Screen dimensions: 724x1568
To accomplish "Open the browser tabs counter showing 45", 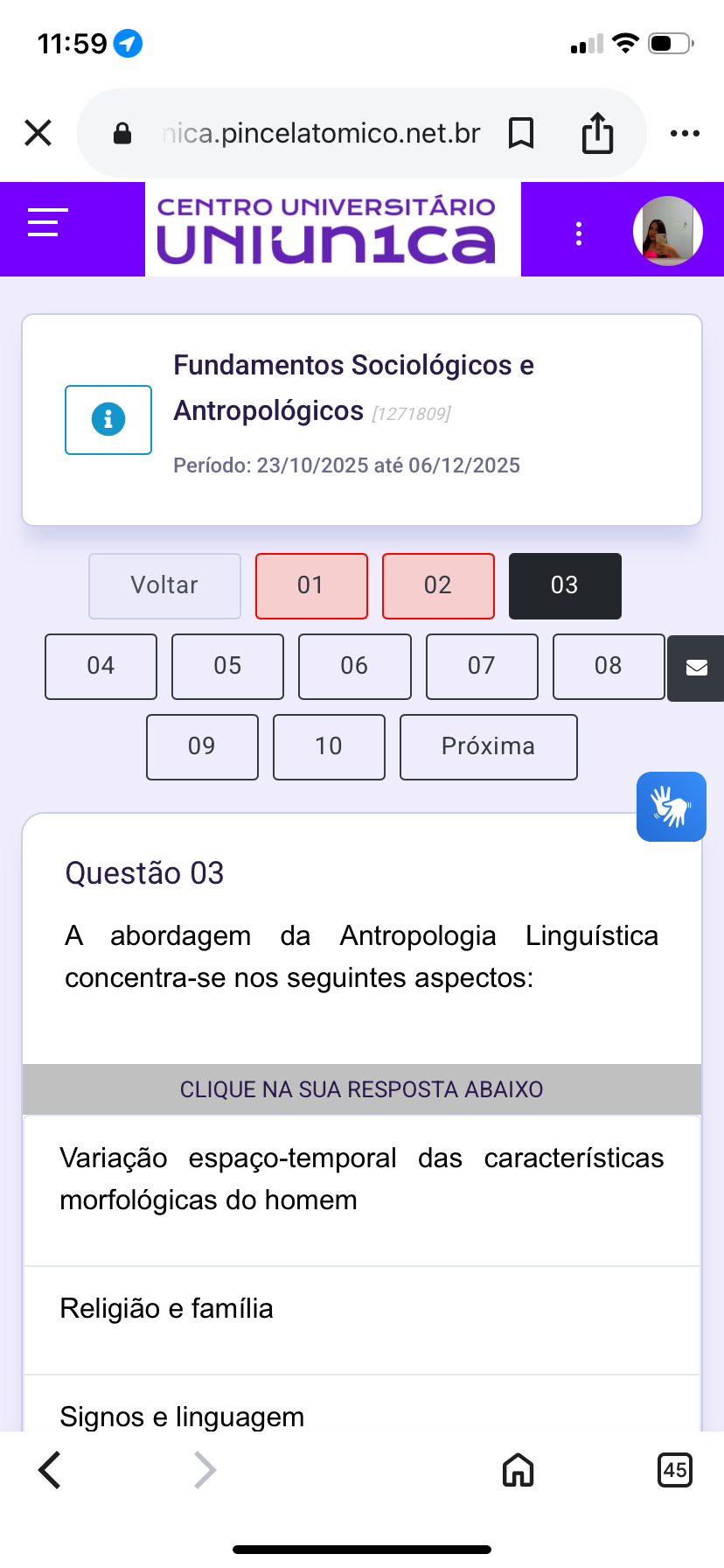I will (674, 1470).
